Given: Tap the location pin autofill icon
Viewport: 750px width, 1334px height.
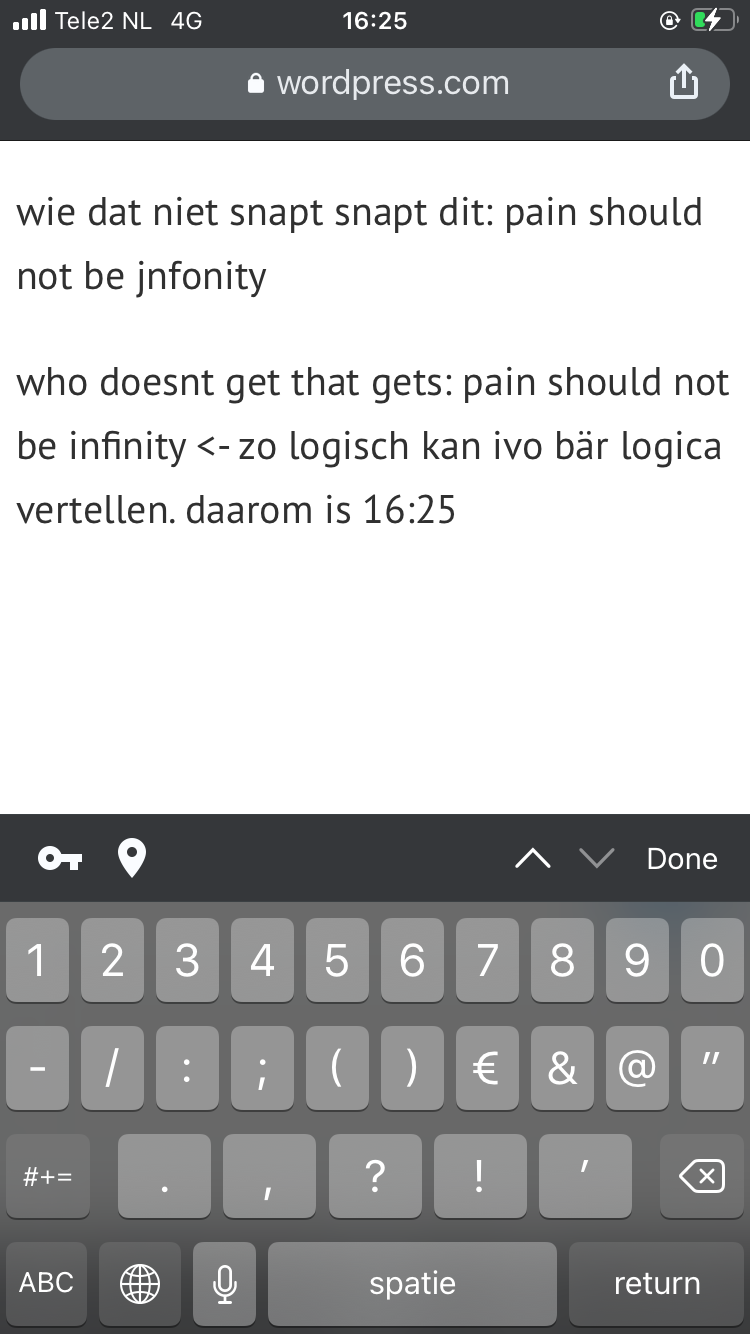Looking at the screenshot, I should [132, 858].
